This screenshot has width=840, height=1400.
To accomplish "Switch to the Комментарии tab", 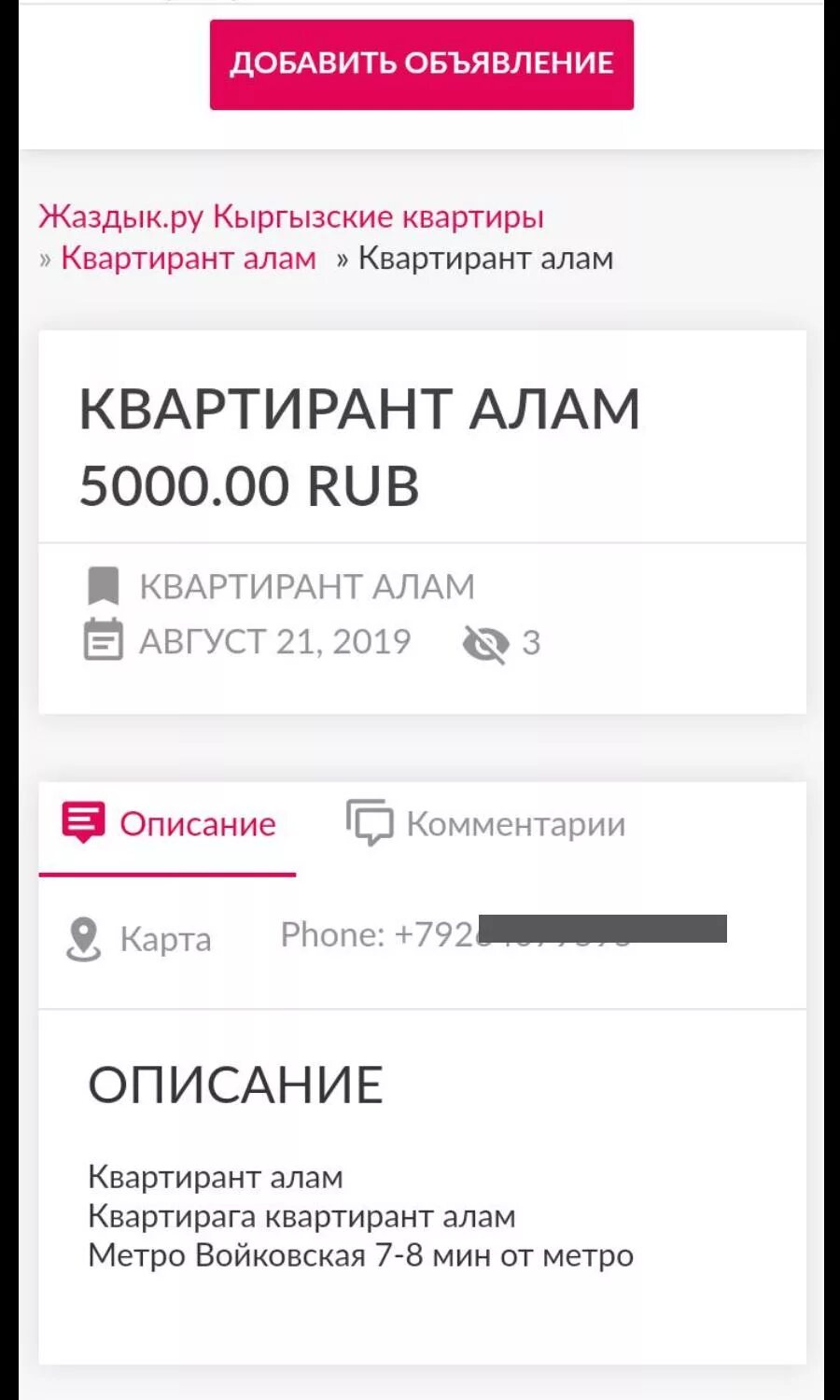I will click(x=485, y=824).
